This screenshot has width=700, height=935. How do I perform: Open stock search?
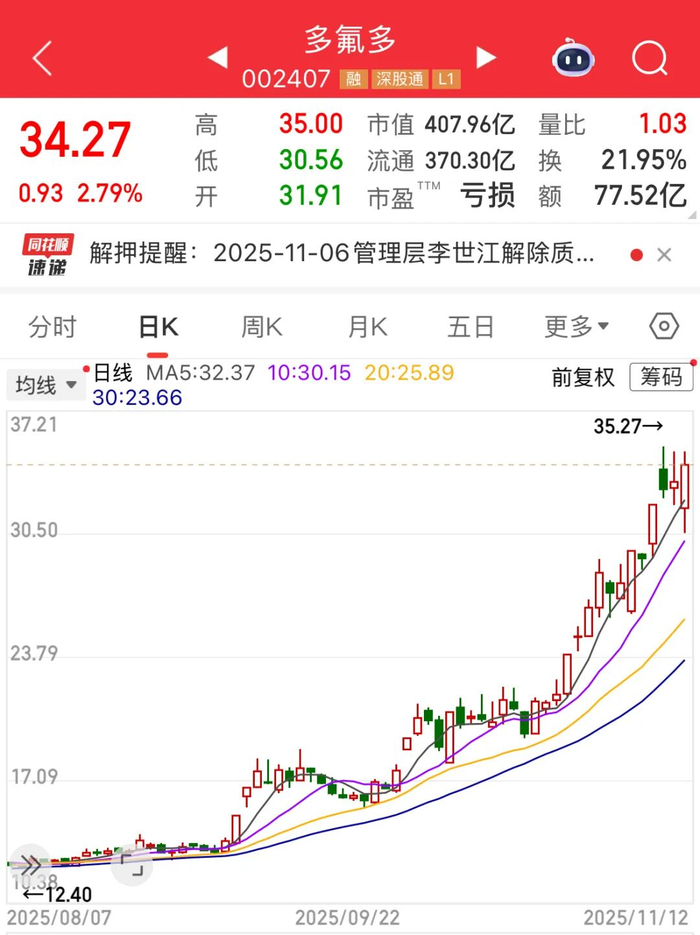coord(650,59)
